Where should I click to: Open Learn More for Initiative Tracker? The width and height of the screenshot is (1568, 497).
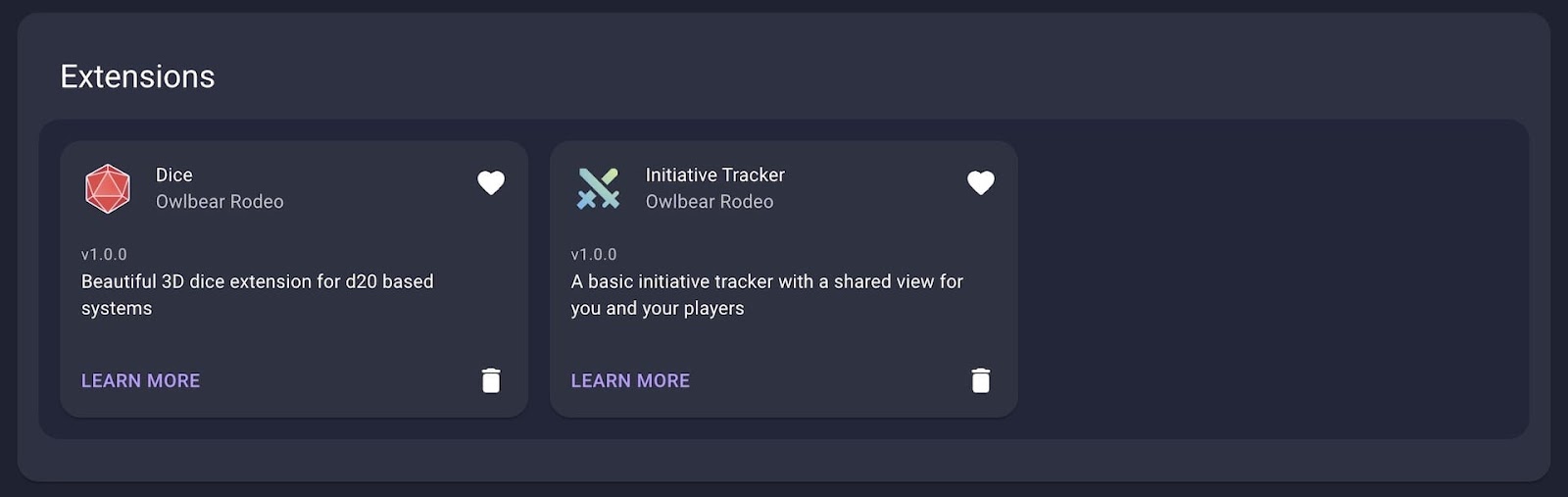[x=630, y=381]
